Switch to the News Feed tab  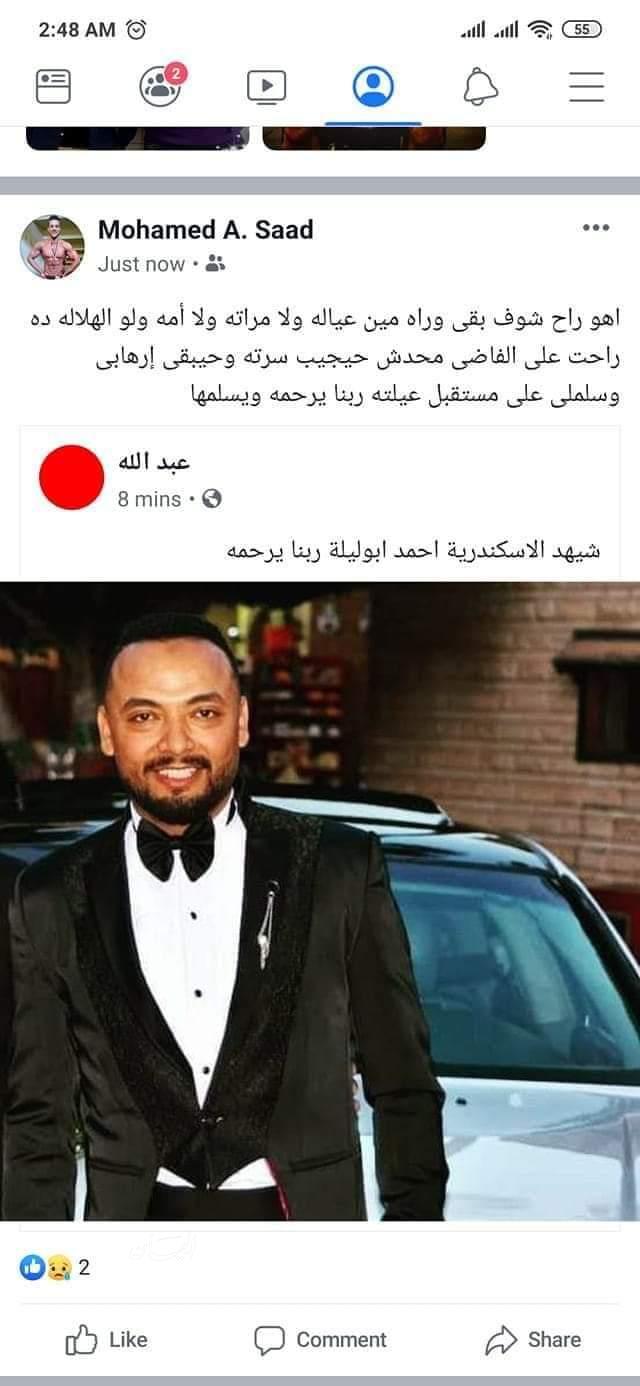[x=53, y=87]
